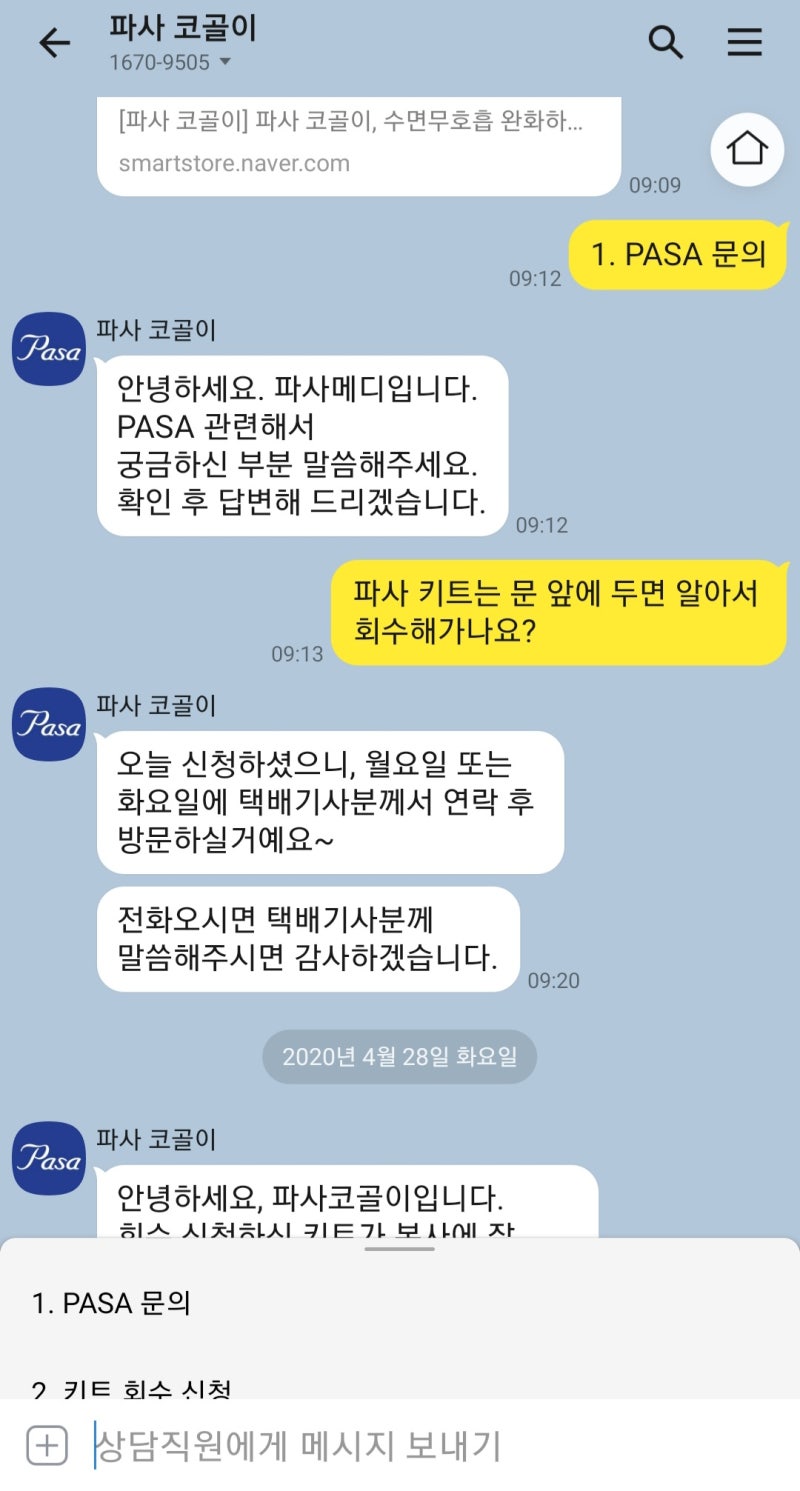
Task: Open the smartstore.naver.com link preview
Action: (358, 145)
